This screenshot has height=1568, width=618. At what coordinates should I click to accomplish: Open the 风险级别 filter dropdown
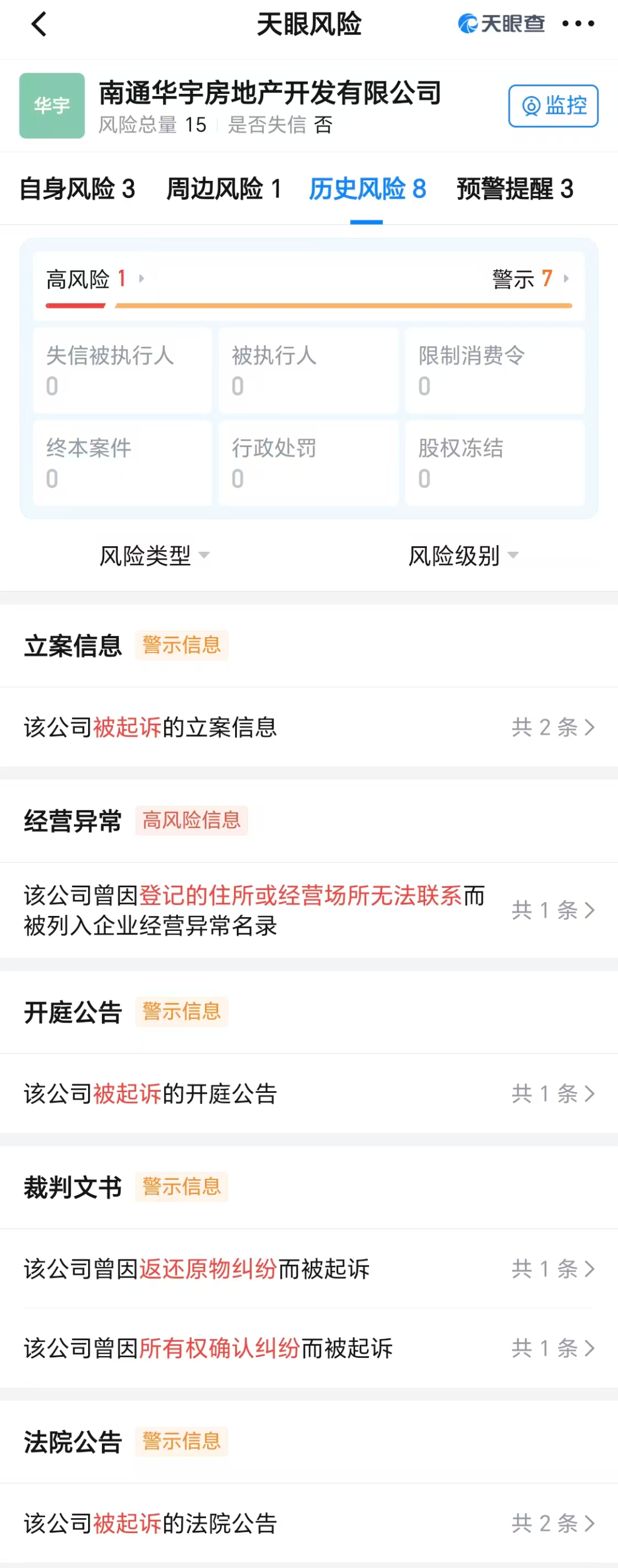462,556
